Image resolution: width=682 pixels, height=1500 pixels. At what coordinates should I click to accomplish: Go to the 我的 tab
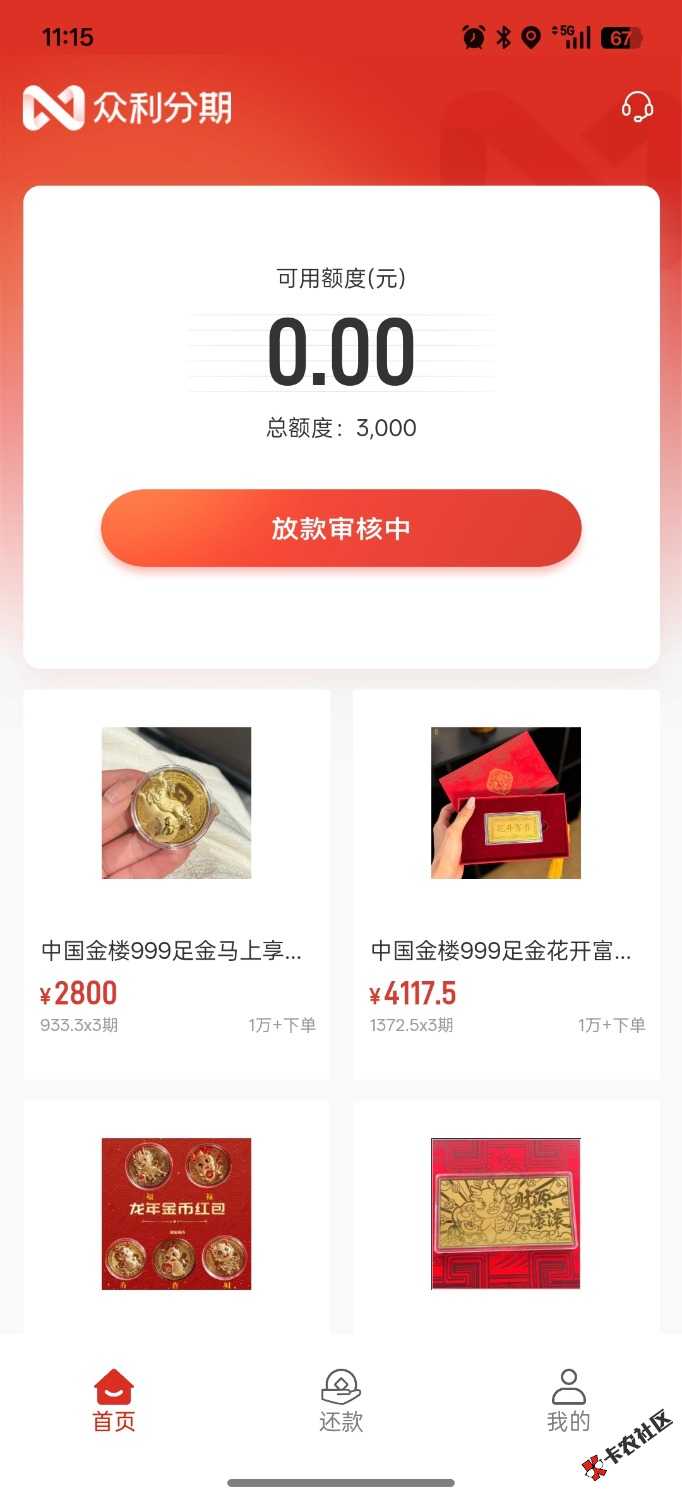[568, 1401]
